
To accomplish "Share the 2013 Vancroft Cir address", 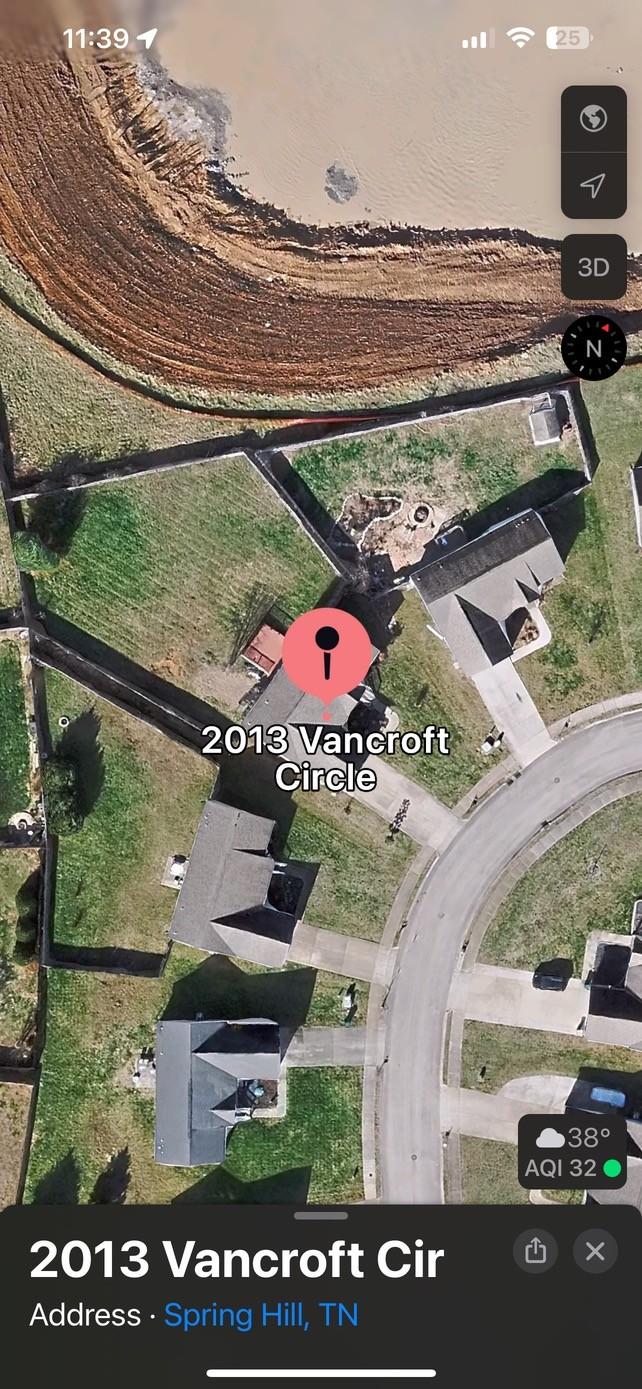I will [x=536, y=1251].
